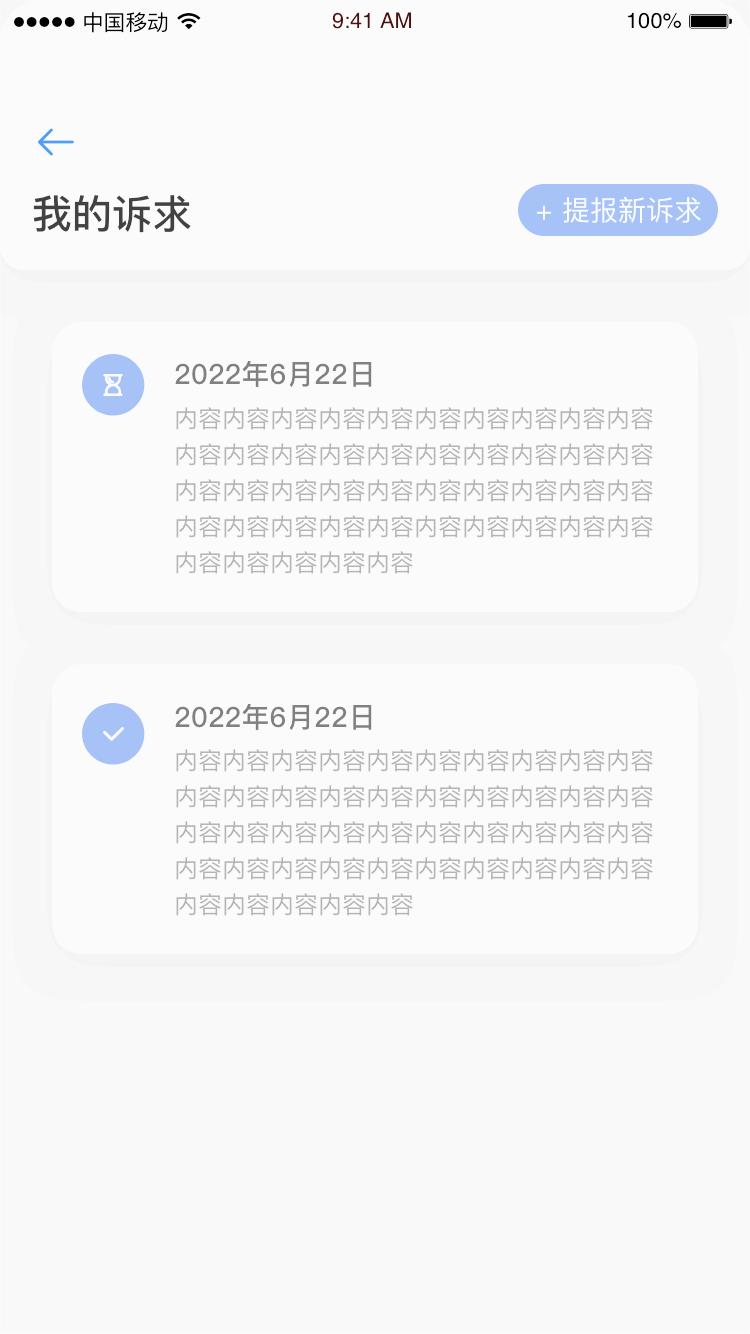Open the pending request card with hourglass icon

375,467
